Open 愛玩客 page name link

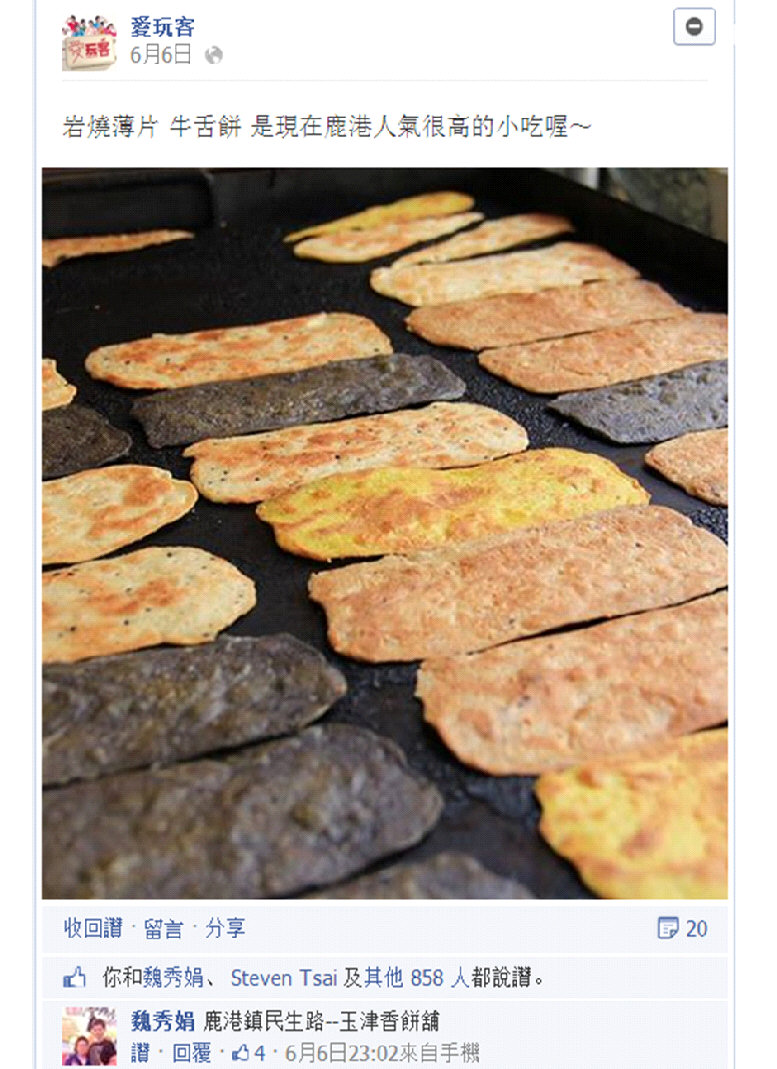coord(162,26)
